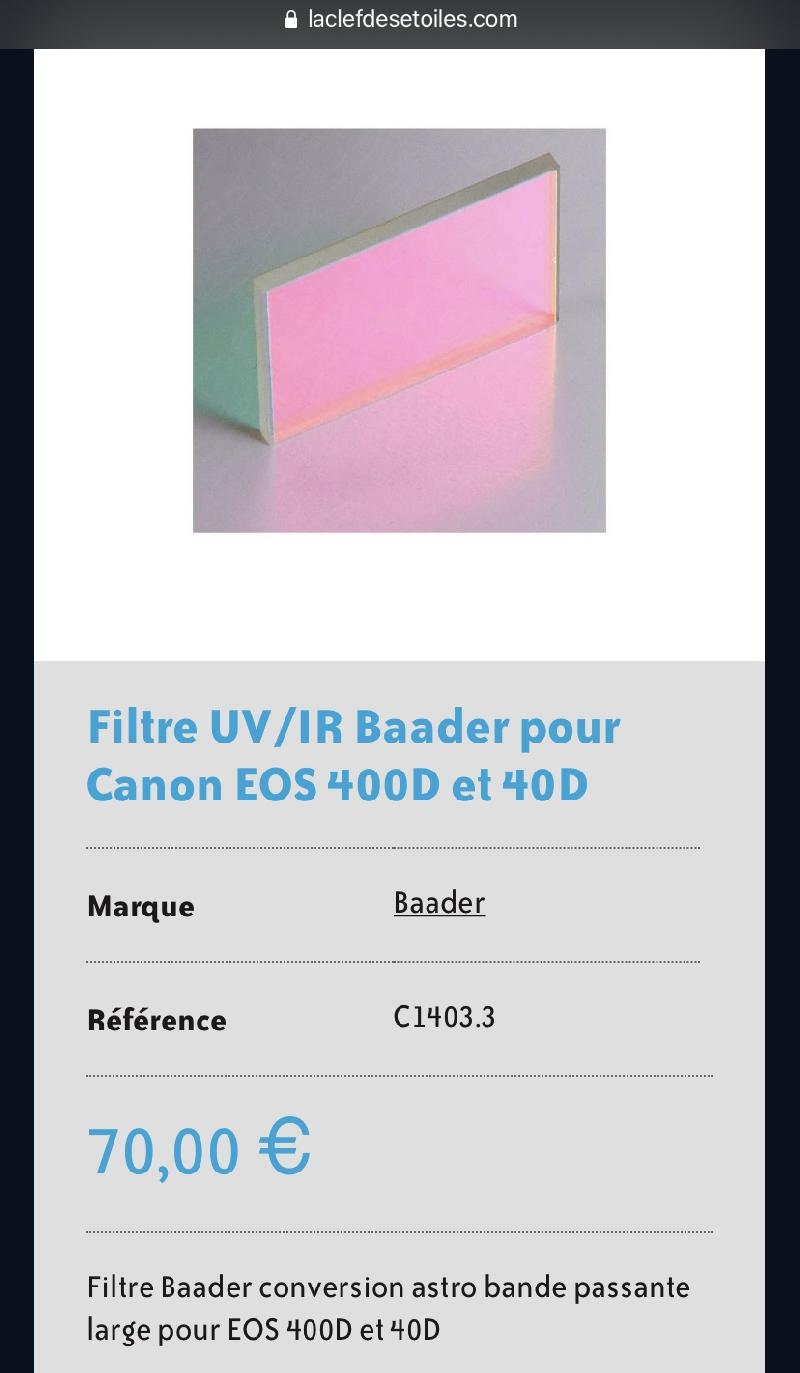
Task: Enlarge the Baader filter product photo
Action: [399, 330]
